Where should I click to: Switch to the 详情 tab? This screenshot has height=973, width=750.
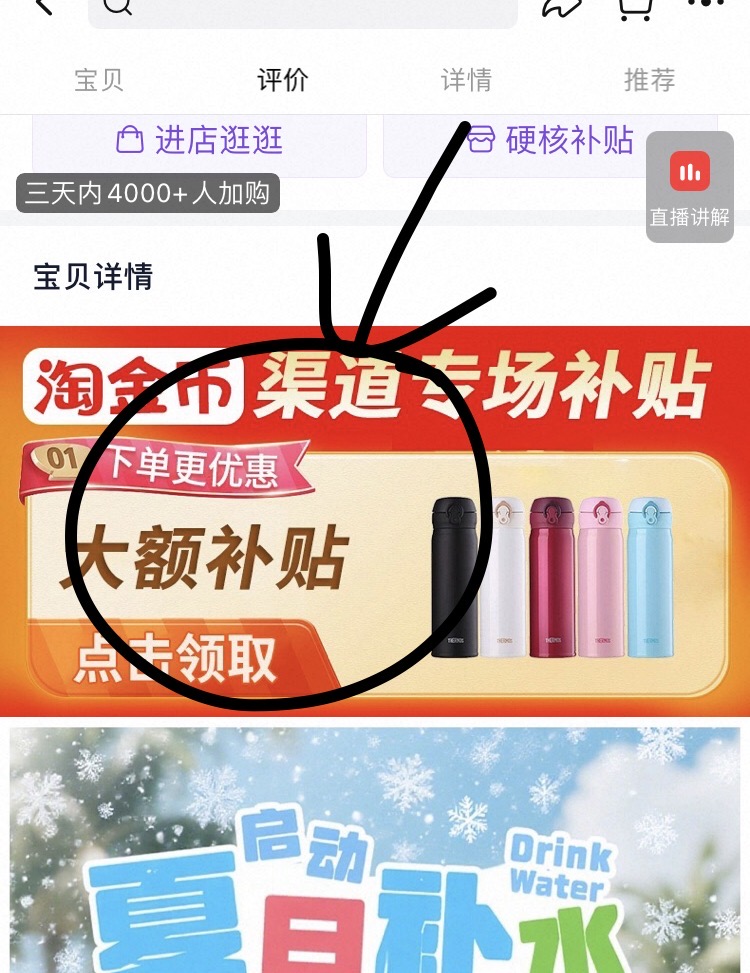pos(466,80)
